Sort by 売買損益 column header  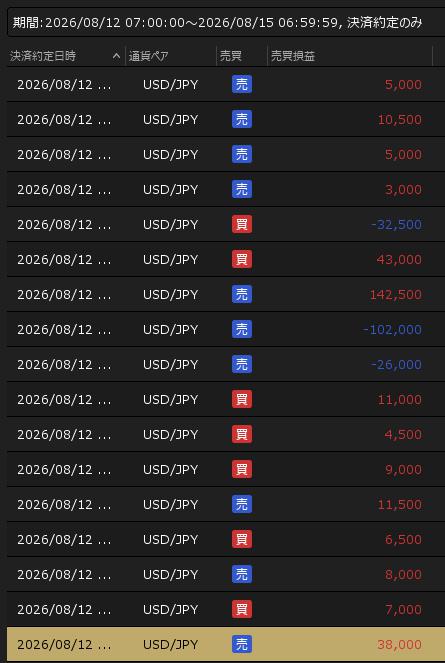(x=350, y=56)
